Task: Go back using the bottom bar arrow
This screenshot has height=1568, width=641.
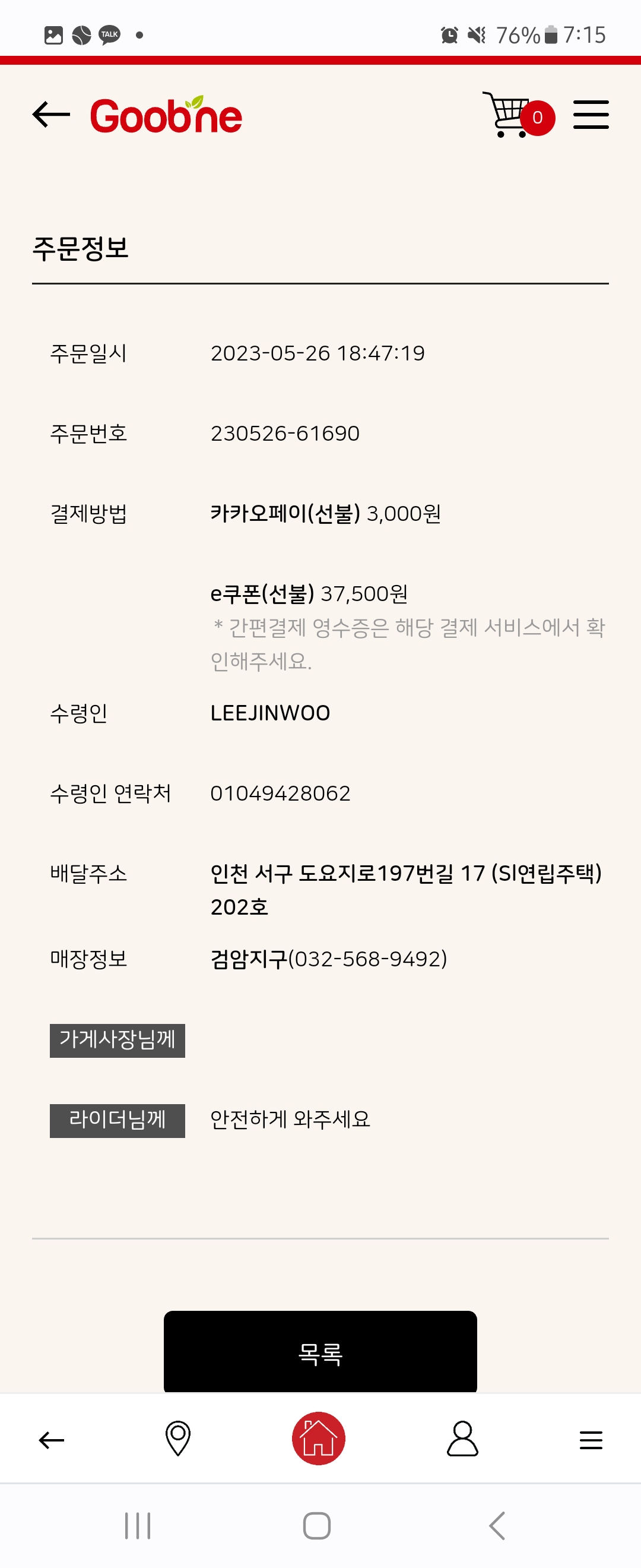Action: click(x=52, y=1440)
